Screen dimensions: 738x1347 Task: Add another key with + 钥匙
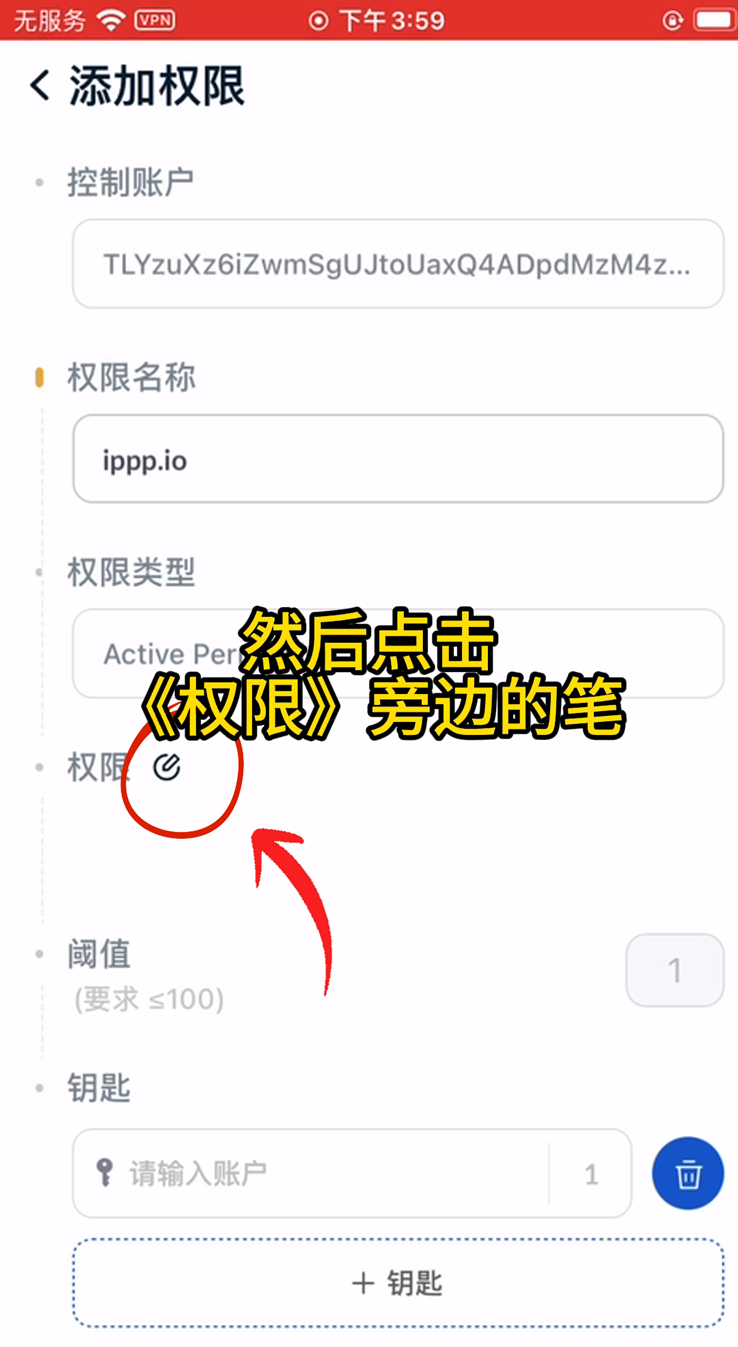397,1283
